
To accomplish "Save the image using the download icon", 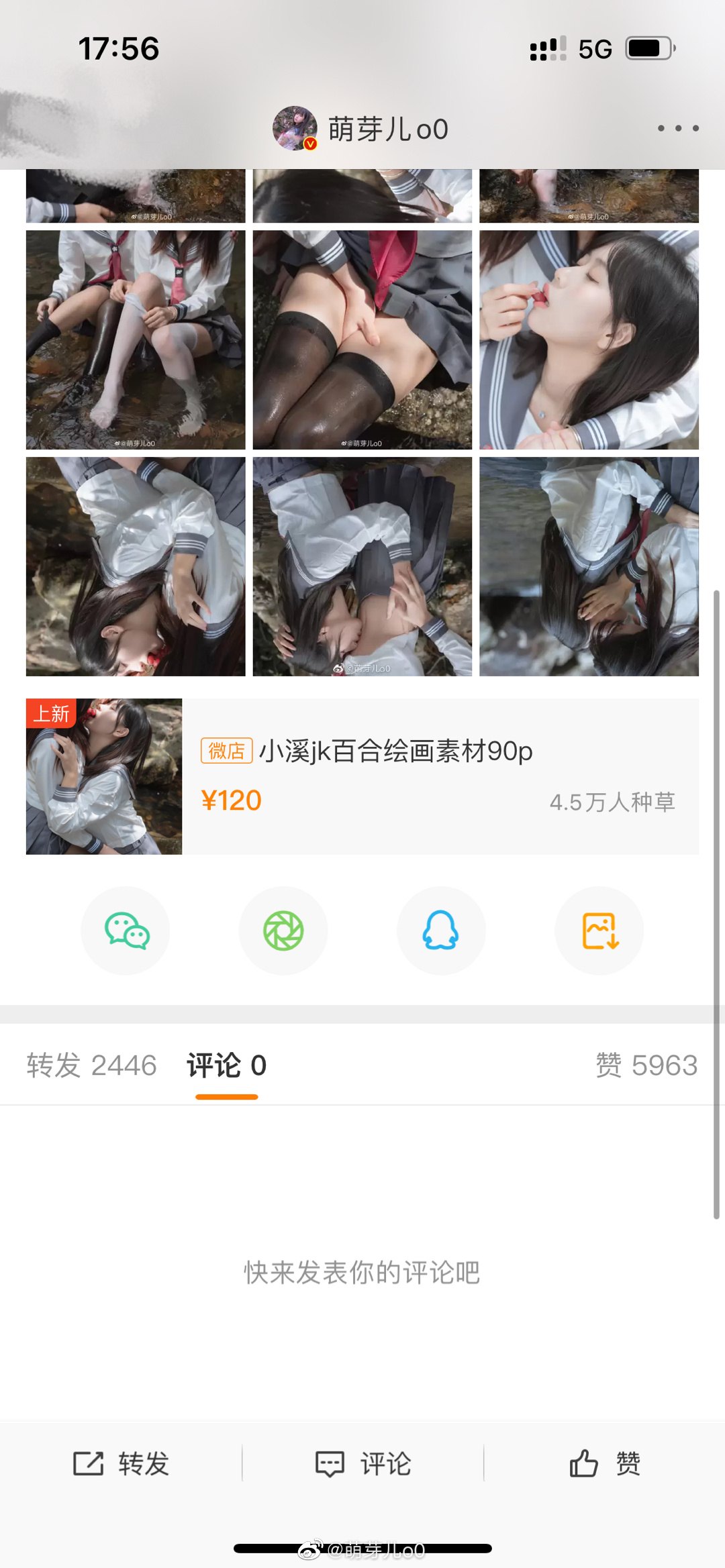I will [x=599, y=931].
